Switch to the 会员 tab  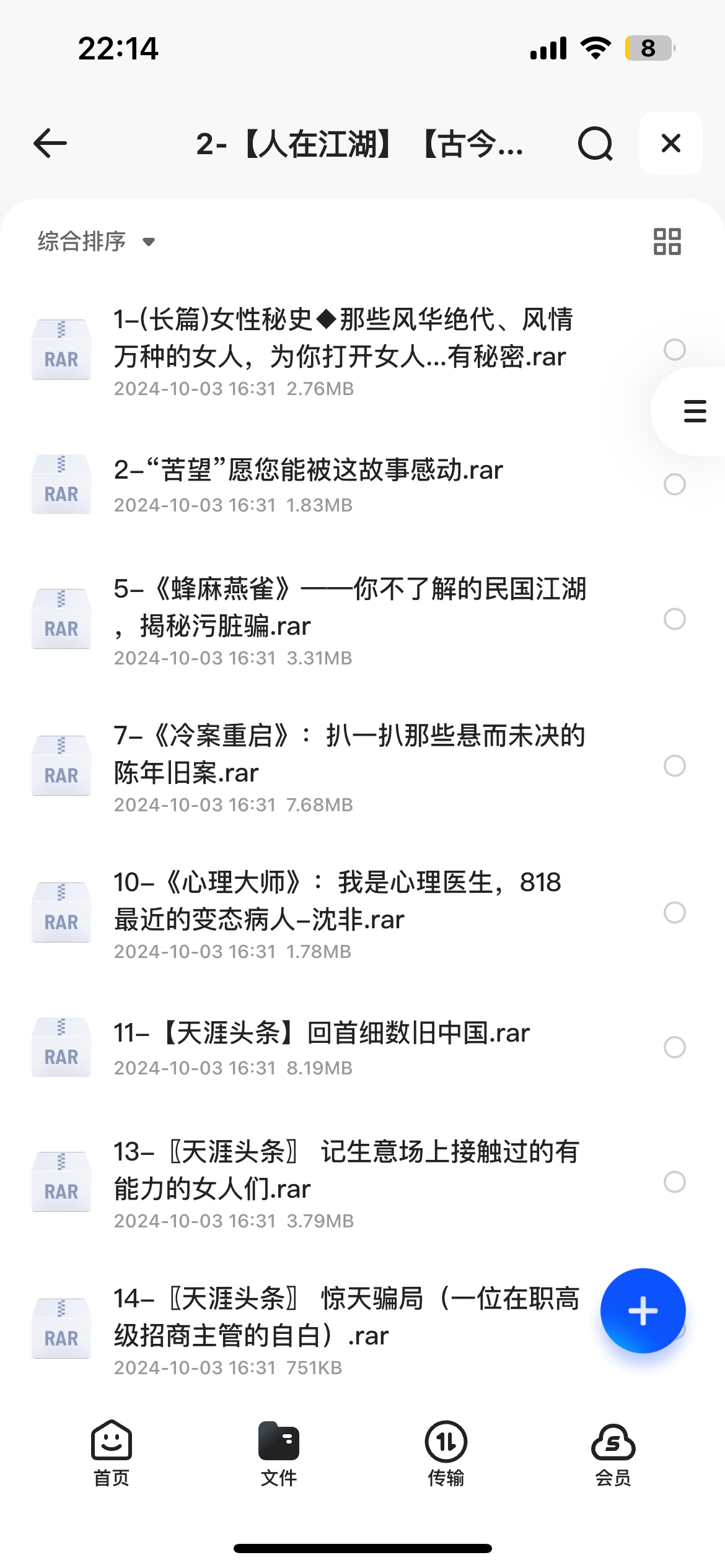coord(613,1453)
